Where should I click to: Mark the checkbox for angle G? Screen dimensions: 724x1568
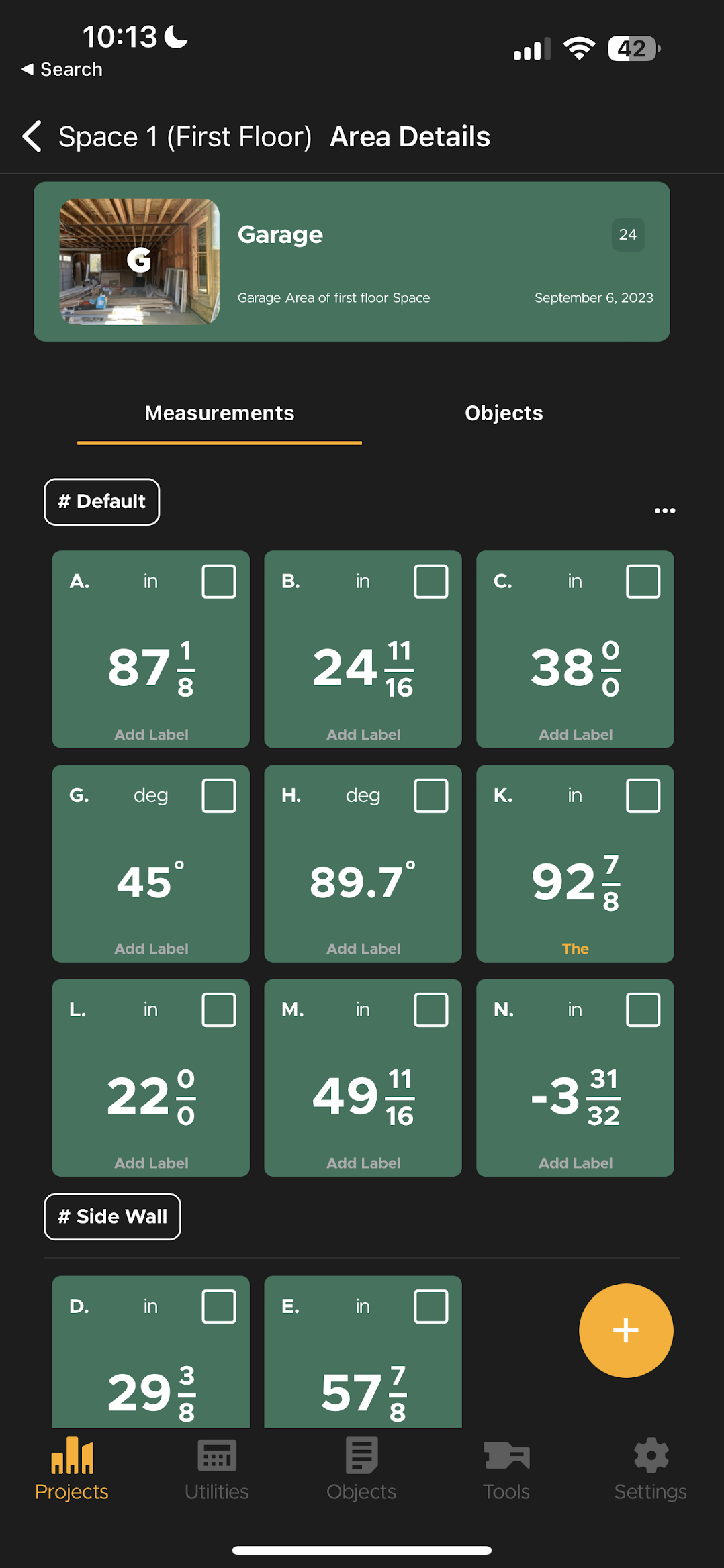coord(219,795)
